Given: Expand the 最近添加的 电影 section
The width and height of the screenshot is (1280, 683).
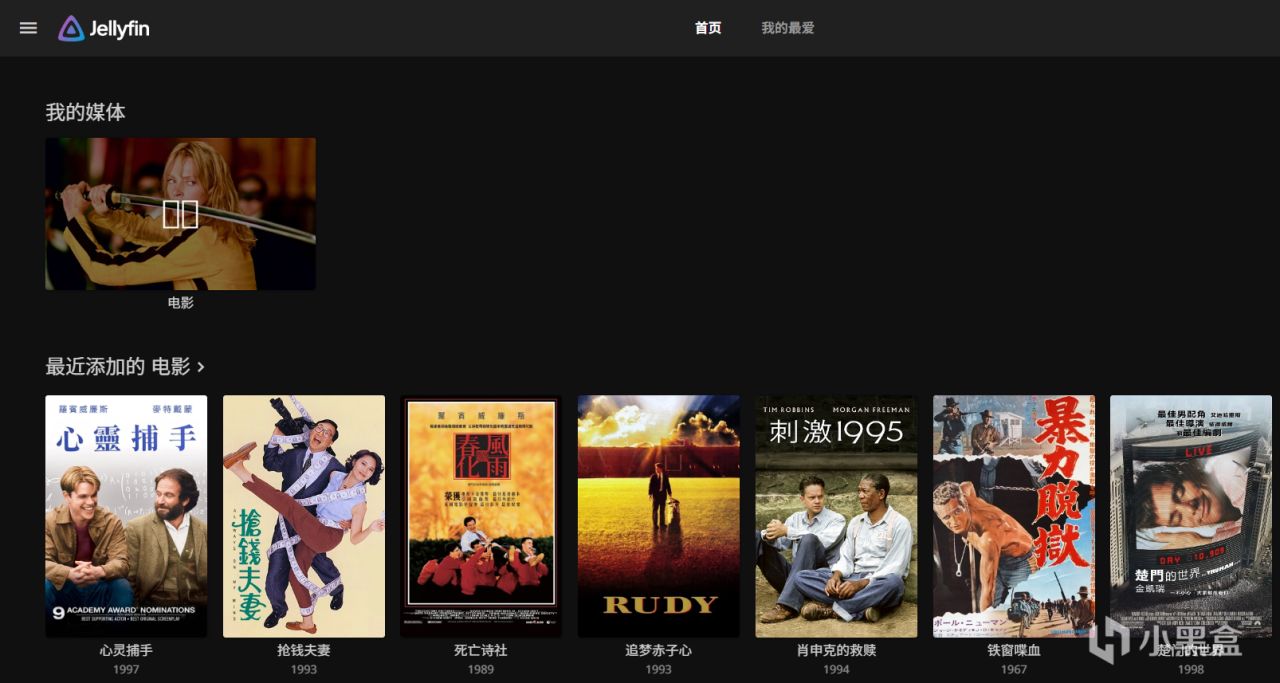Looking at the screenshot, I should tap(125, 367).
